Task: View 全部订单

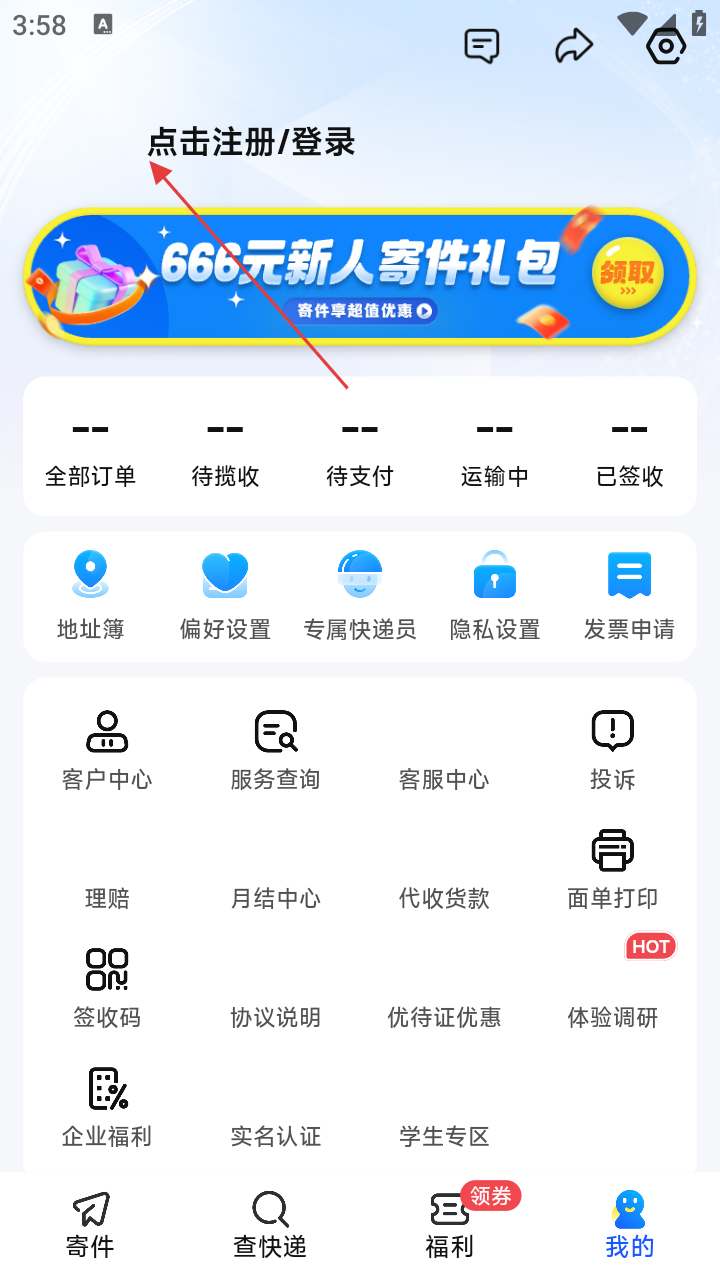Action: (90, 453)
